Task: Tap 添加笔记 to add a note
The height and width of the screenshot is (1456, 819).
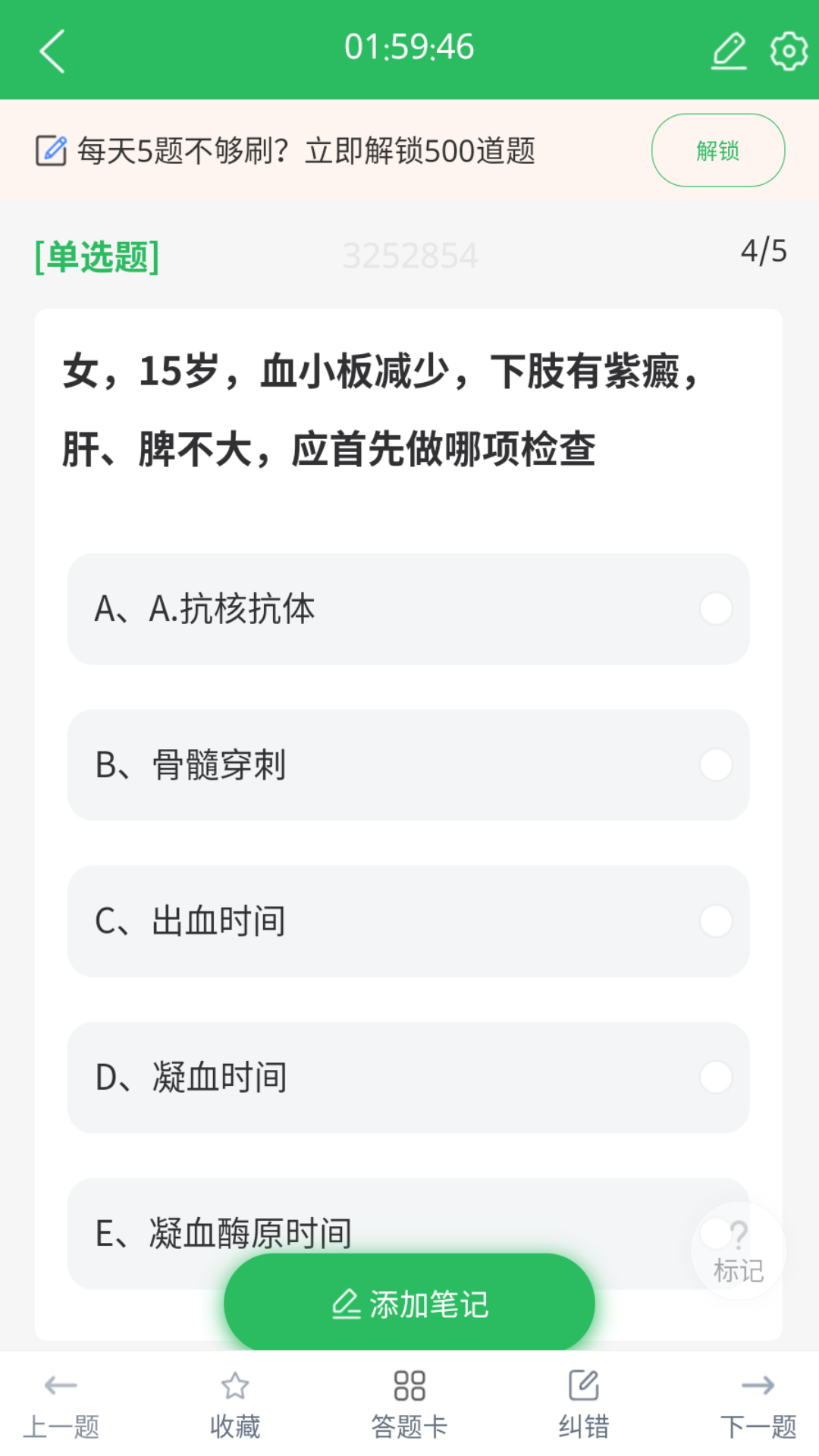Action: tap(409, 1302)
